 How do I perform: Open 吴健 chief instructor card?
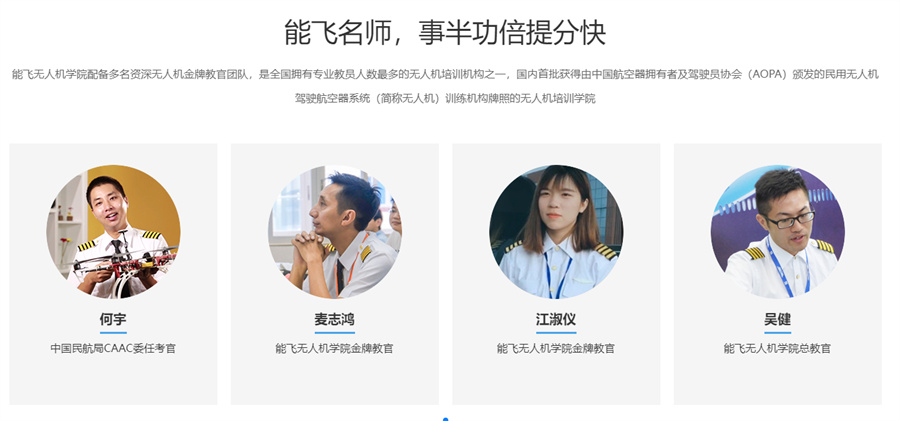click(x=777, y=273)
